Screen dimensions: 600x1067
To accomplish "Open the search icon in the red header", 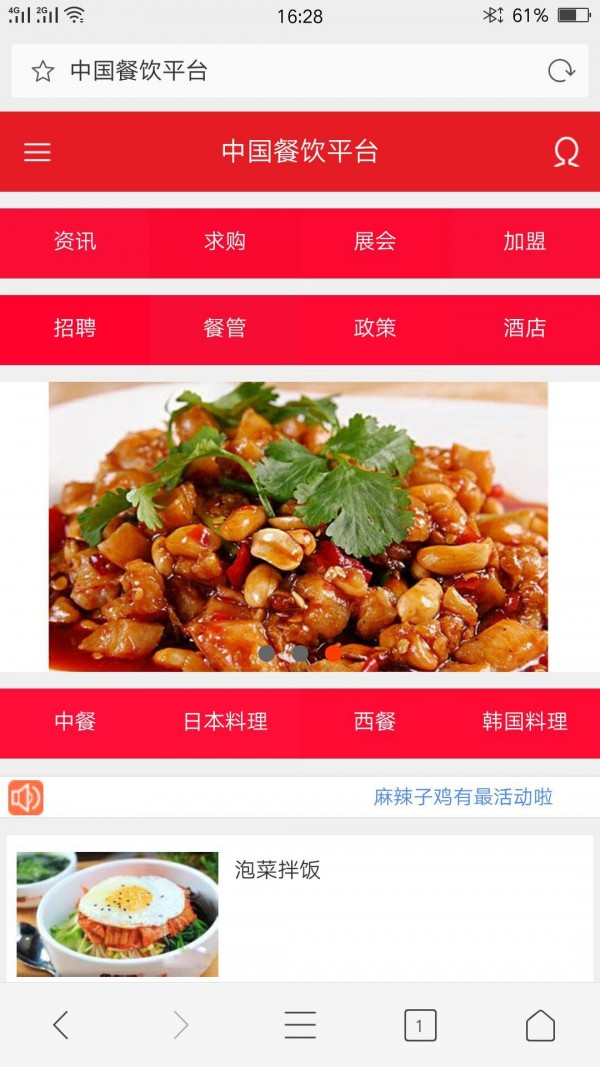I will point(566,152).
